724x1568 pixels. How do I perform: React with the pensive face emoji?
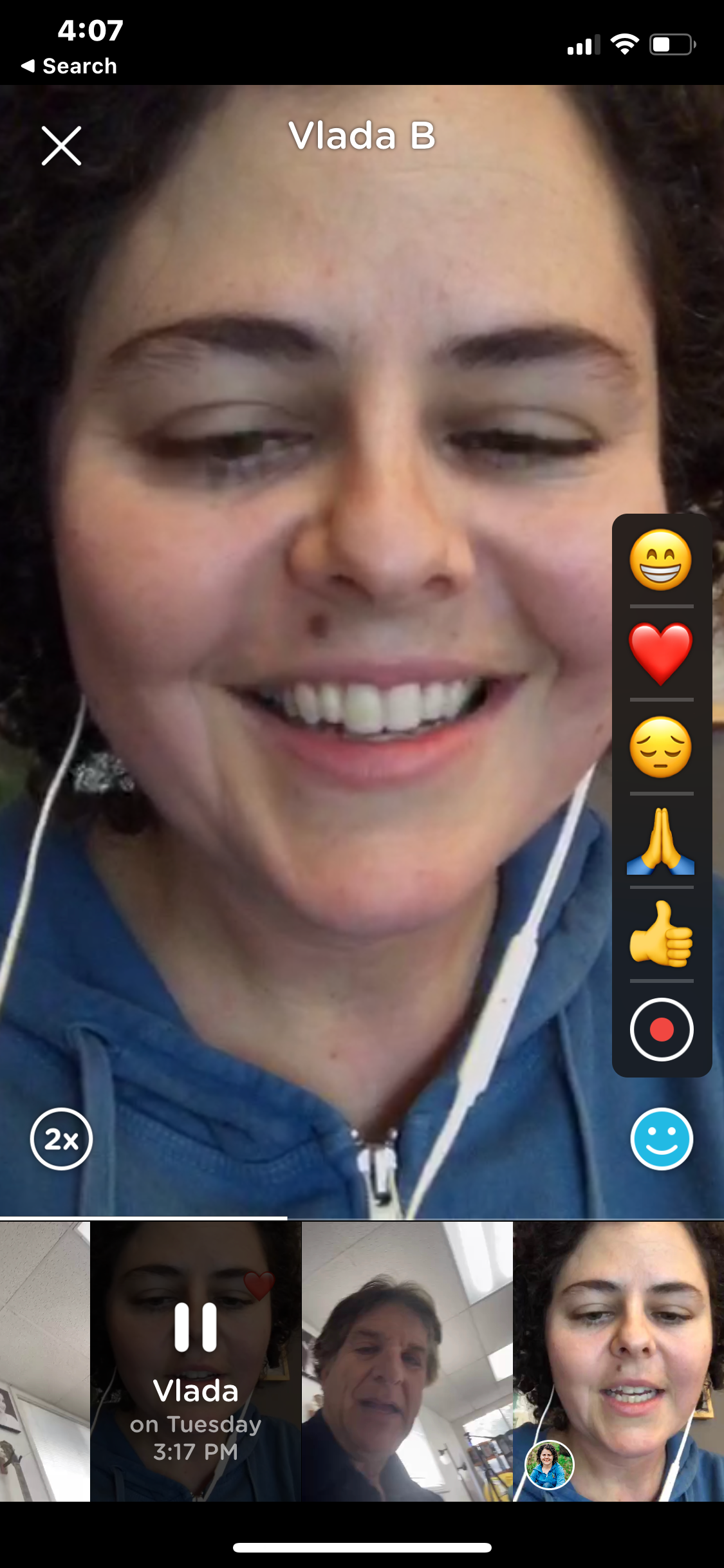pos(661,747)
